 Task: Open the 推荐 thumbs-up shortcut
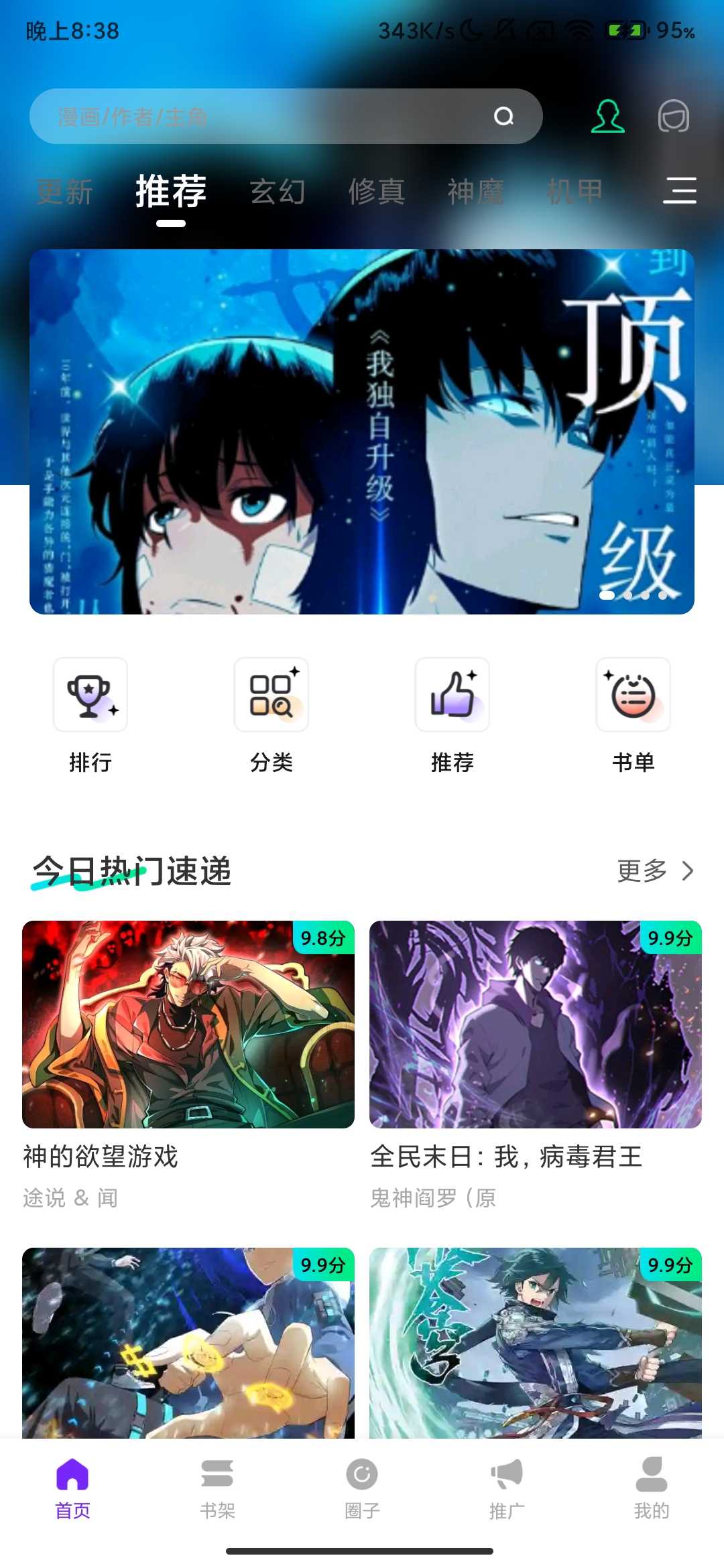point(452,714)
